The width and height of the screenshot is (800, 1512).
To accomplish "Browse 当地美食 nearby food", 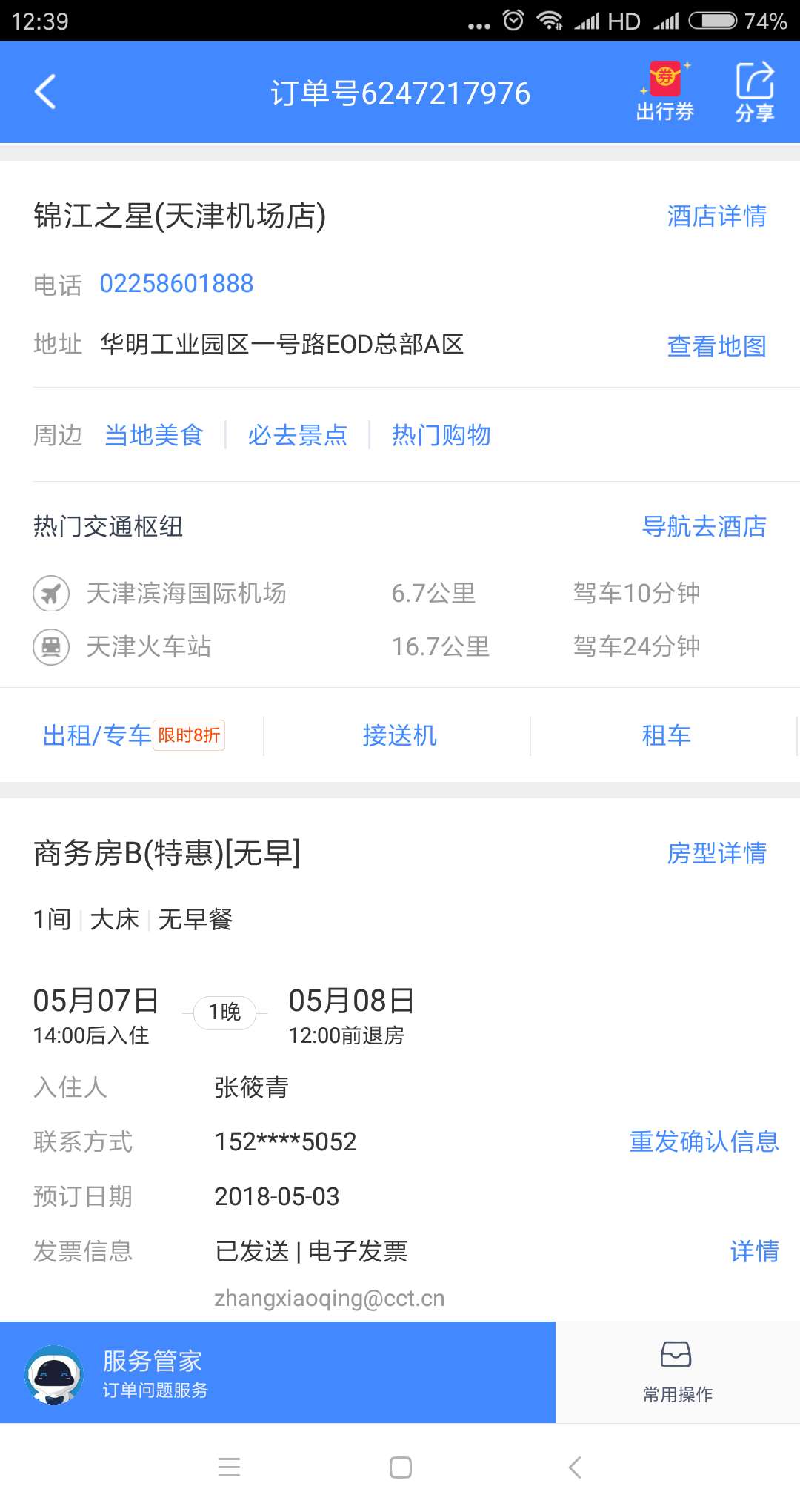I will [154, 435].
